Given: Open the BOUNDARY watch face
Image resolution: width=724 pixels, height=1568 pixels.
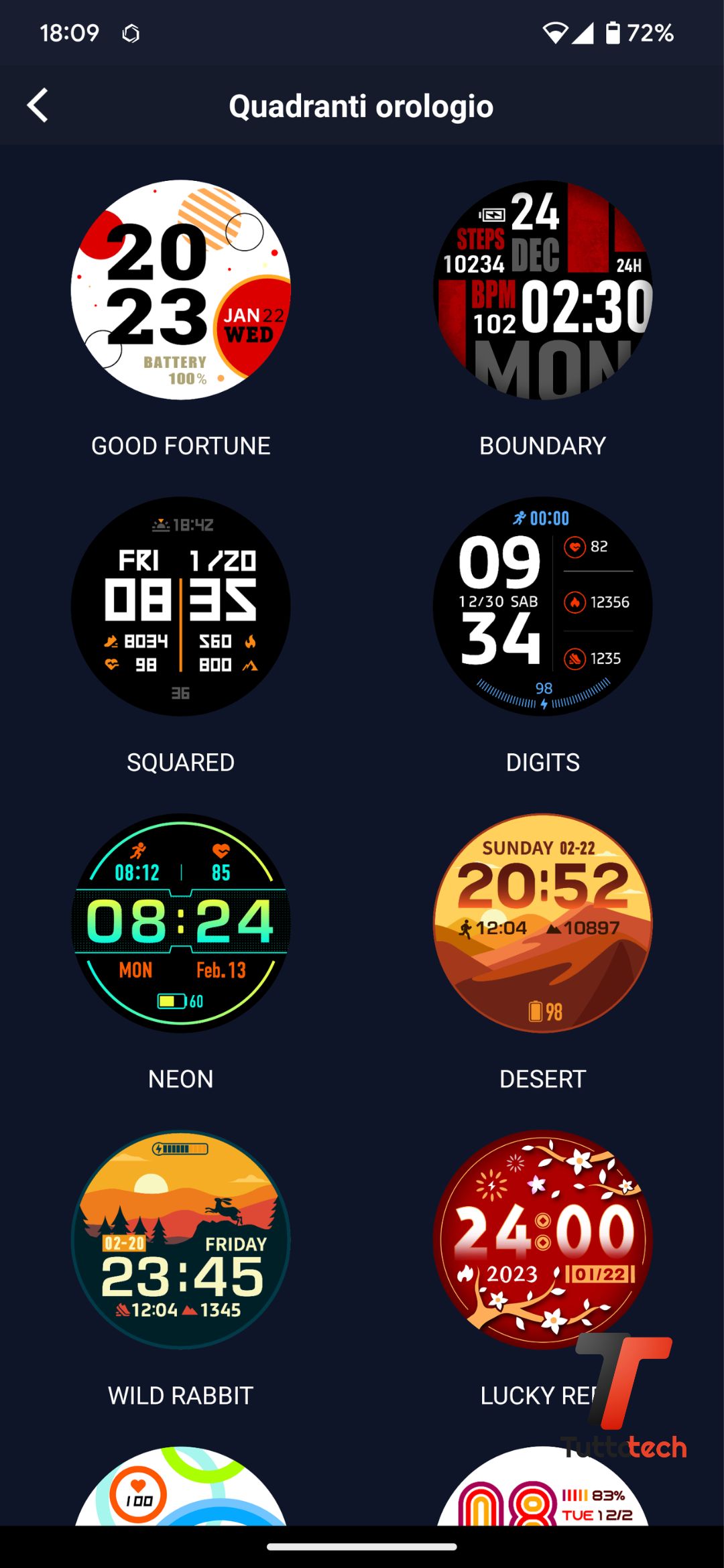Looking at the screenshot, I should pyautogui.click(x=543, y=290).
